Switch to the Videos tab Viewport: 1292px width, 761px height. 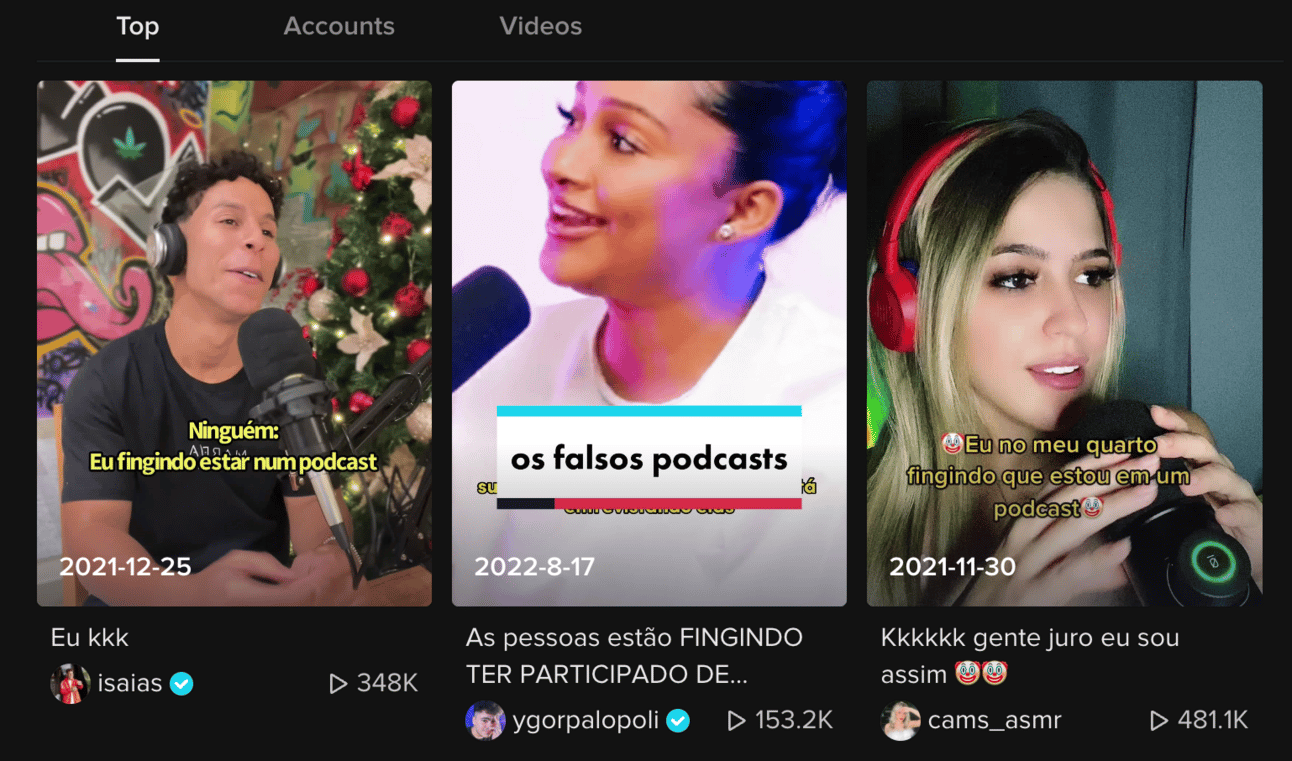click(540, 27)
